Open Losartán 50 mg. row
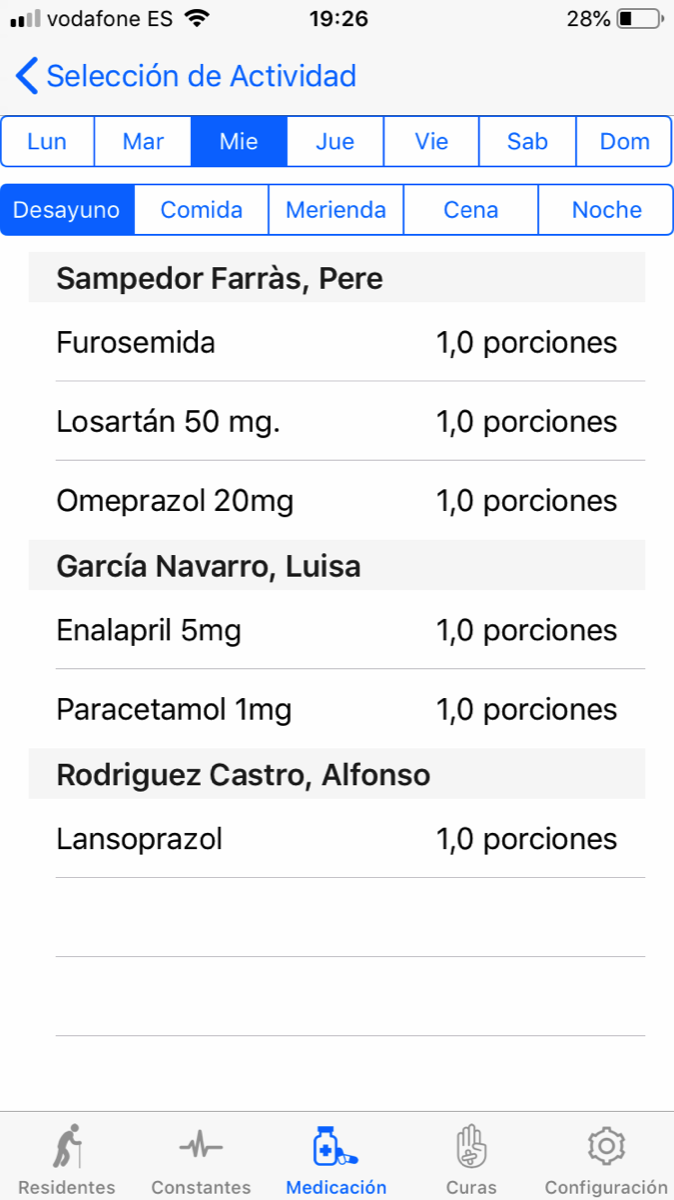The height and width of the screenshot is (1200, 674). click(337, 422)
